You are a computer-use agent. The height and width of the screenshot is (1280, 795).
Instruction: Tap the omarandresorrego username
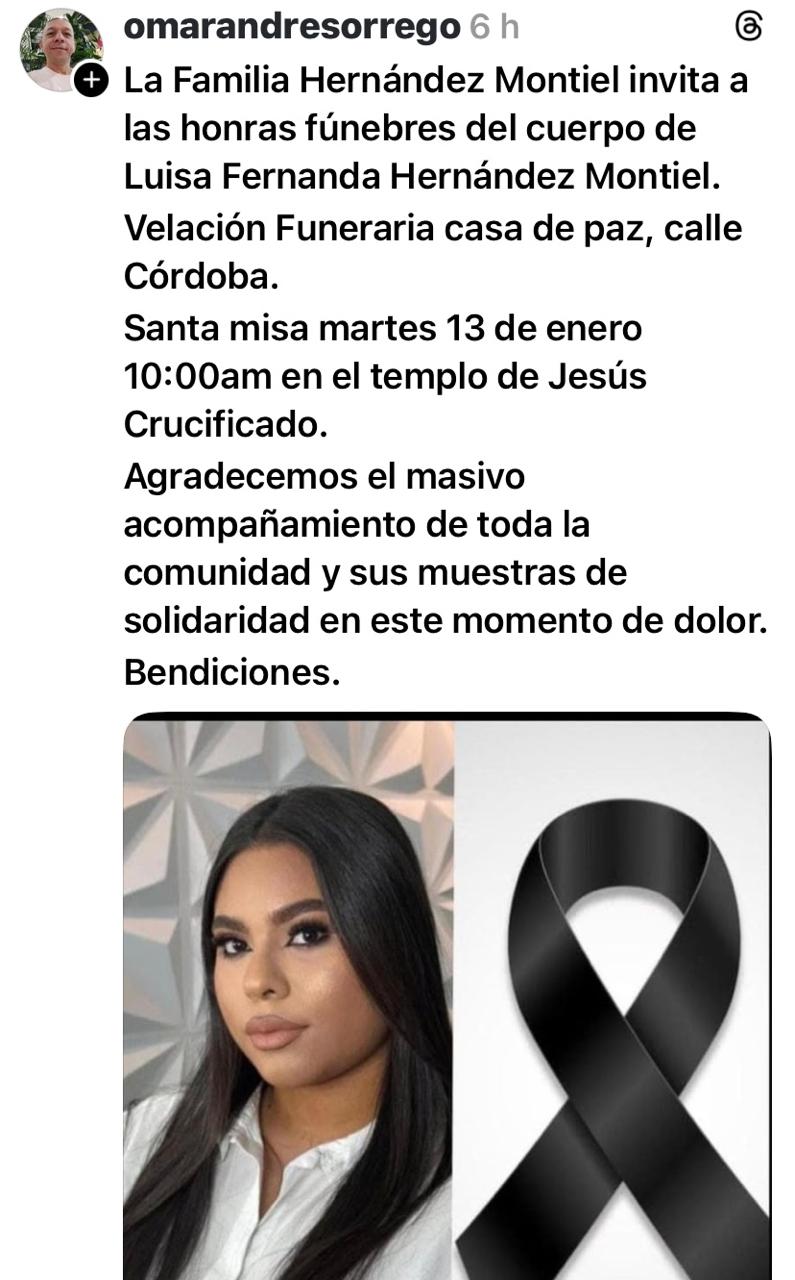point(292,27)
